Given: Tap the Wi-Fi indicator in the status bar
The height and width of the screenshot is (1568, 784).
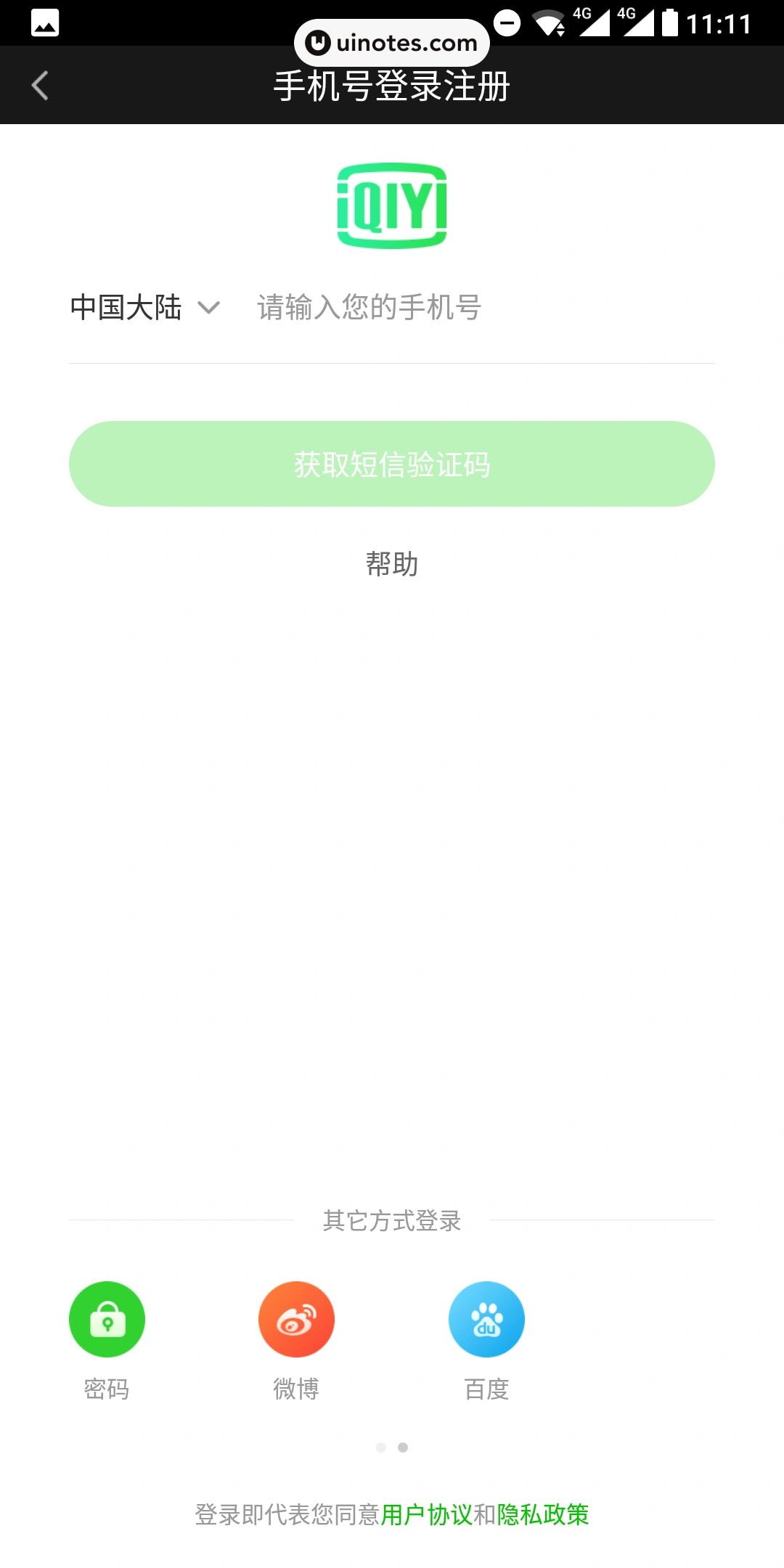Looking at the screenshot, I should (547, 22).
